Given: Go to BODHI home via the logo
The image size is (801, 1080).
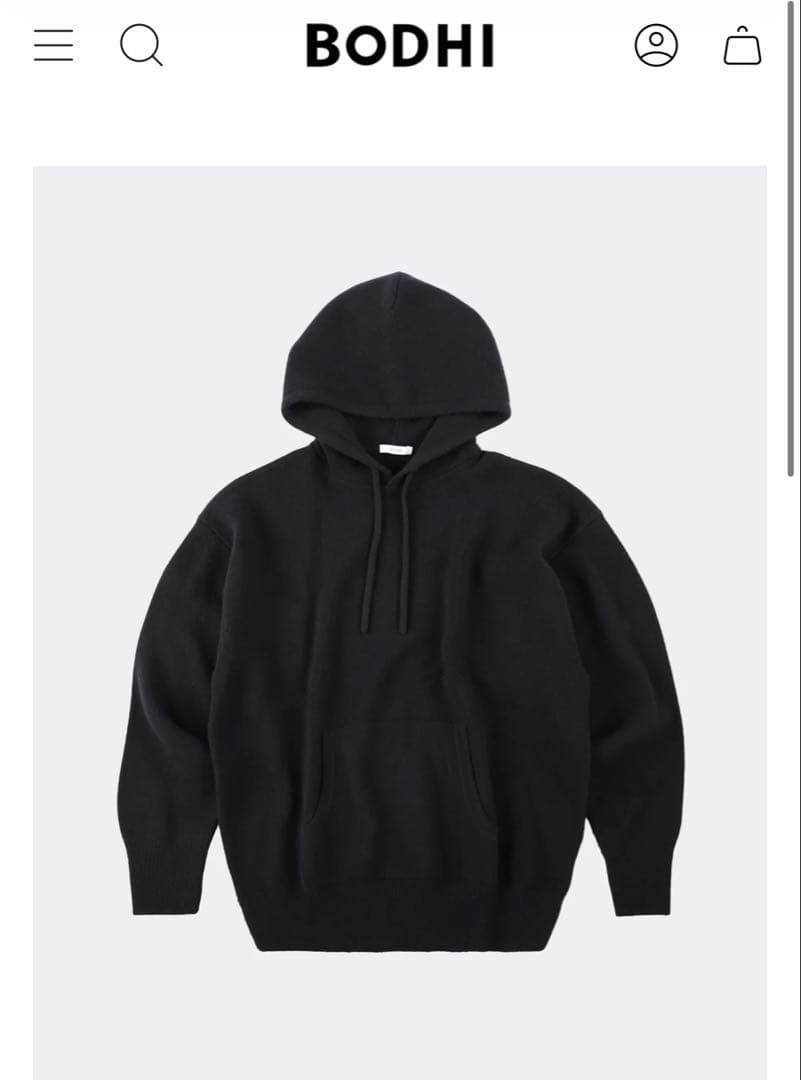Looking at the screenshot, I should [400, 46].
